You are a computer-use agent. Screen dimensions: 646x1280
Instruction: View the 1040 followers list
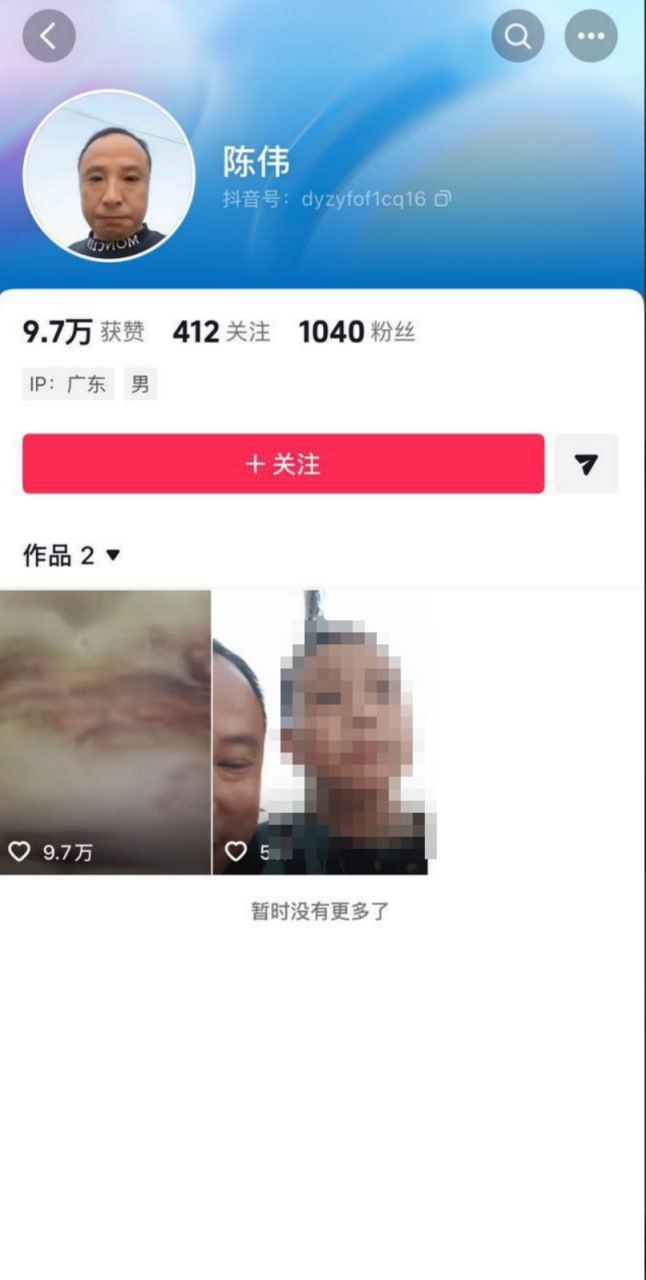pos(356,332)
